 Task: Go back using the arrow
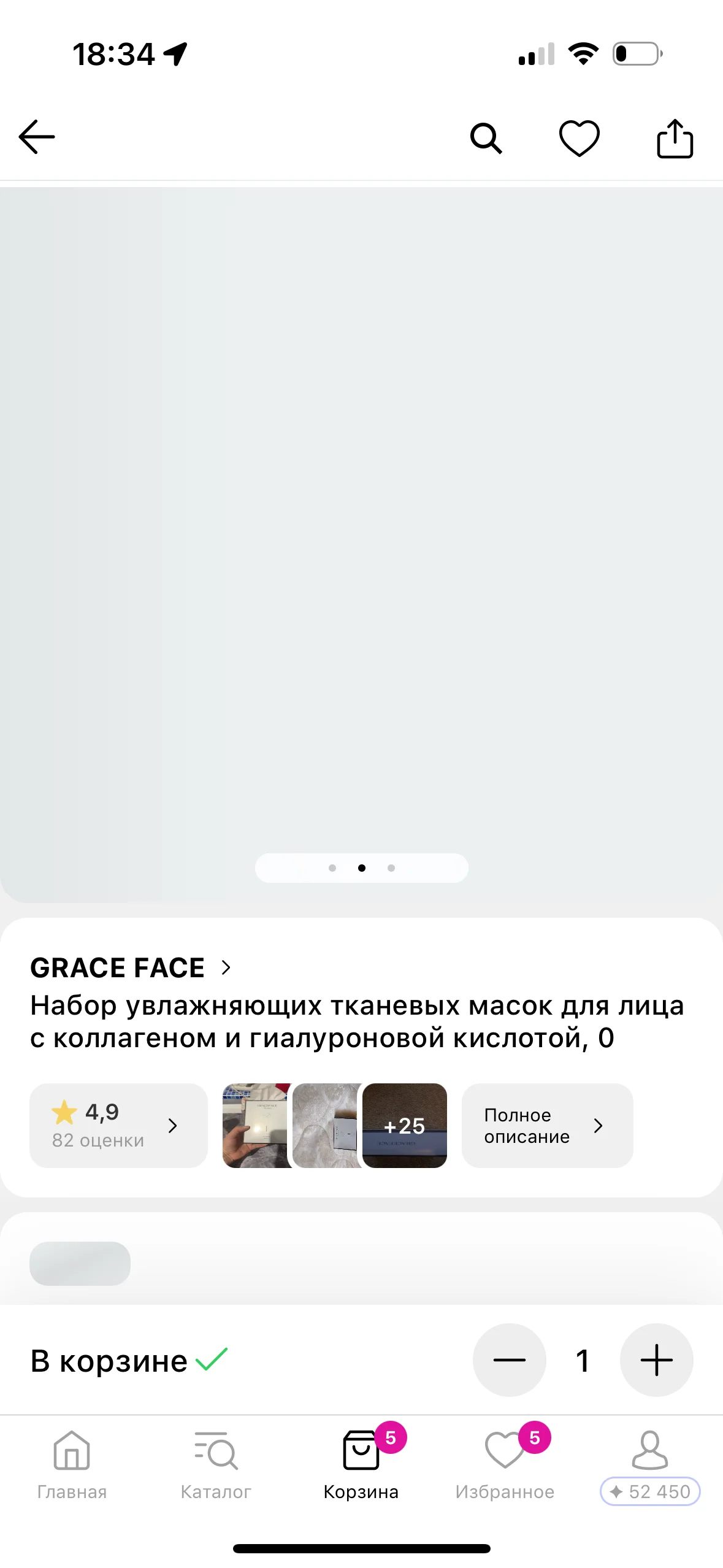click(x=37, y=137)
